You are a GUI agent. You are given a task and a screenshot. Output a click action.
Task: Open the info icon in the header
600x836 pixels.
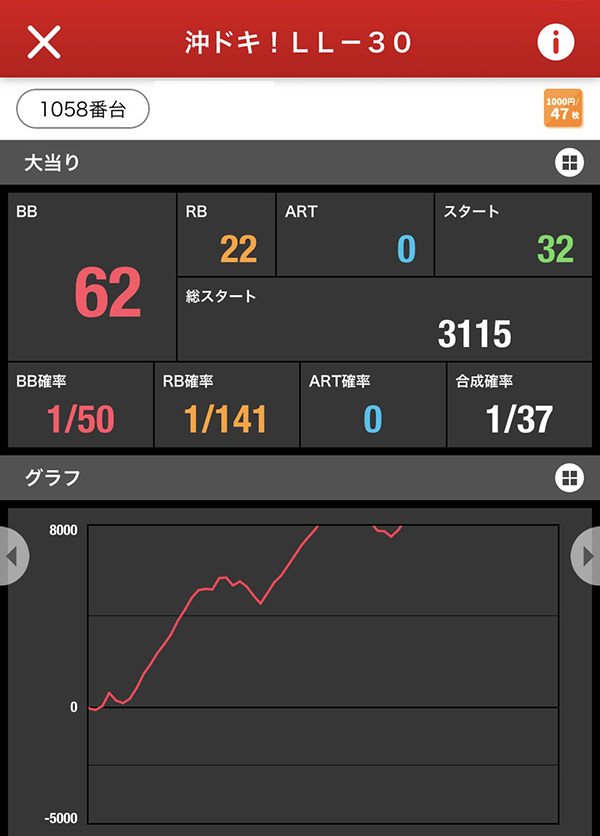pyautogui.click(x=556, y=41)
